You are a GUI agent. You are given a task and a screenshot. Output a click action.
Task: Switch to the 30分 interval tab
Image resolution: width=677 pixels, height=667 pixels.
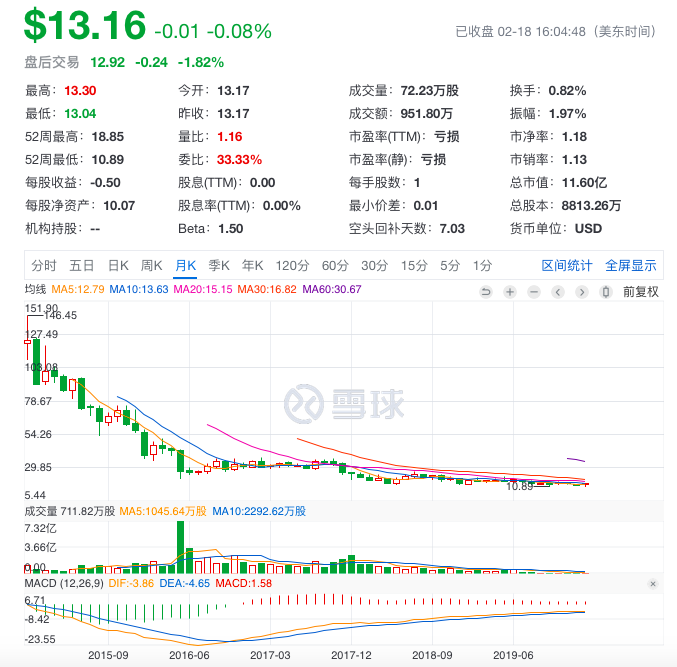[x=374, y=266]
